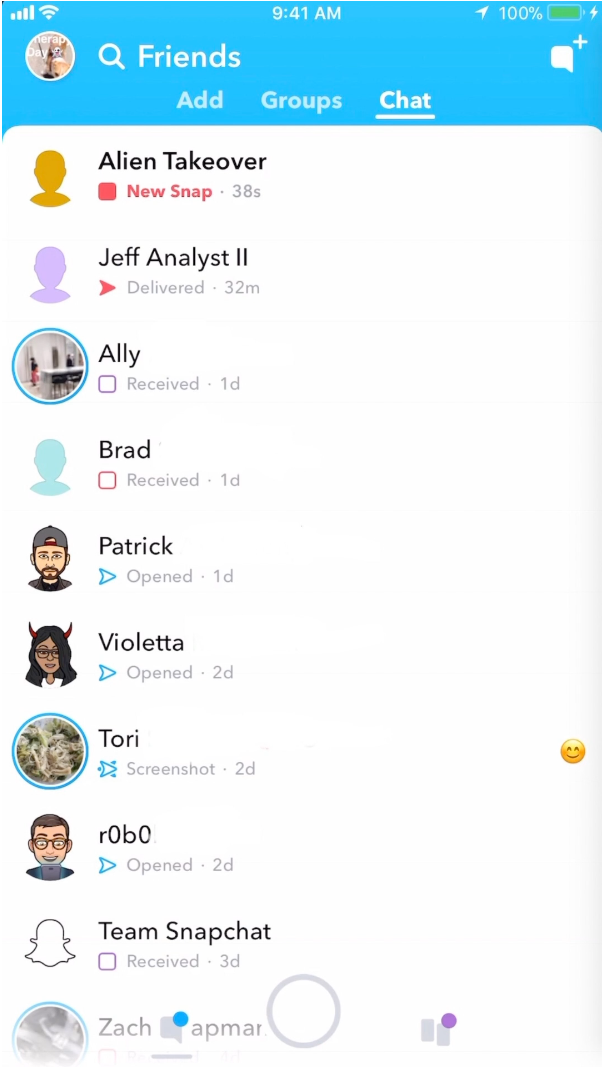Image resolution: width=604 pixels, height=1074 pixels.
Task: View Tori's story thumbnail
Action: point(50,751)
